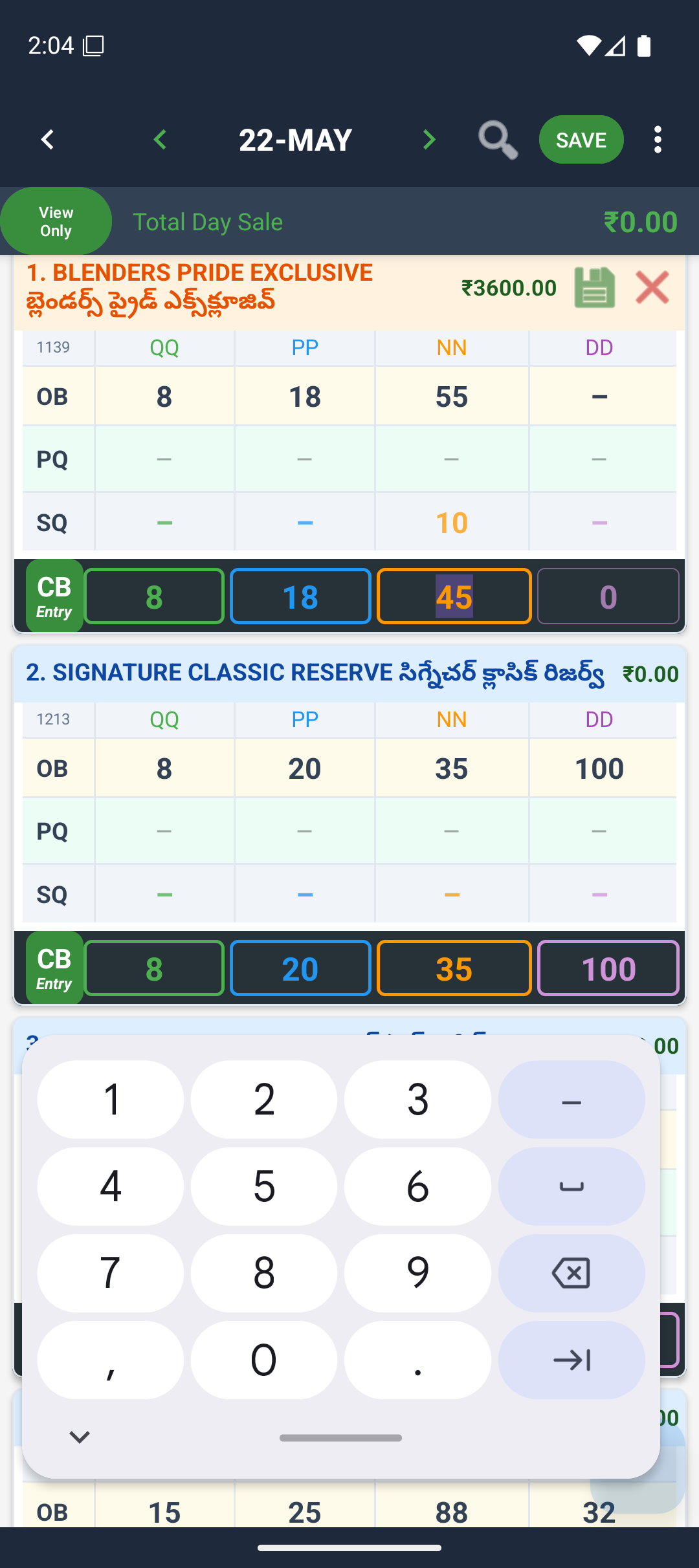
Task: Edit Signature Classic Reserve DD closing balance
Action: 608,968
